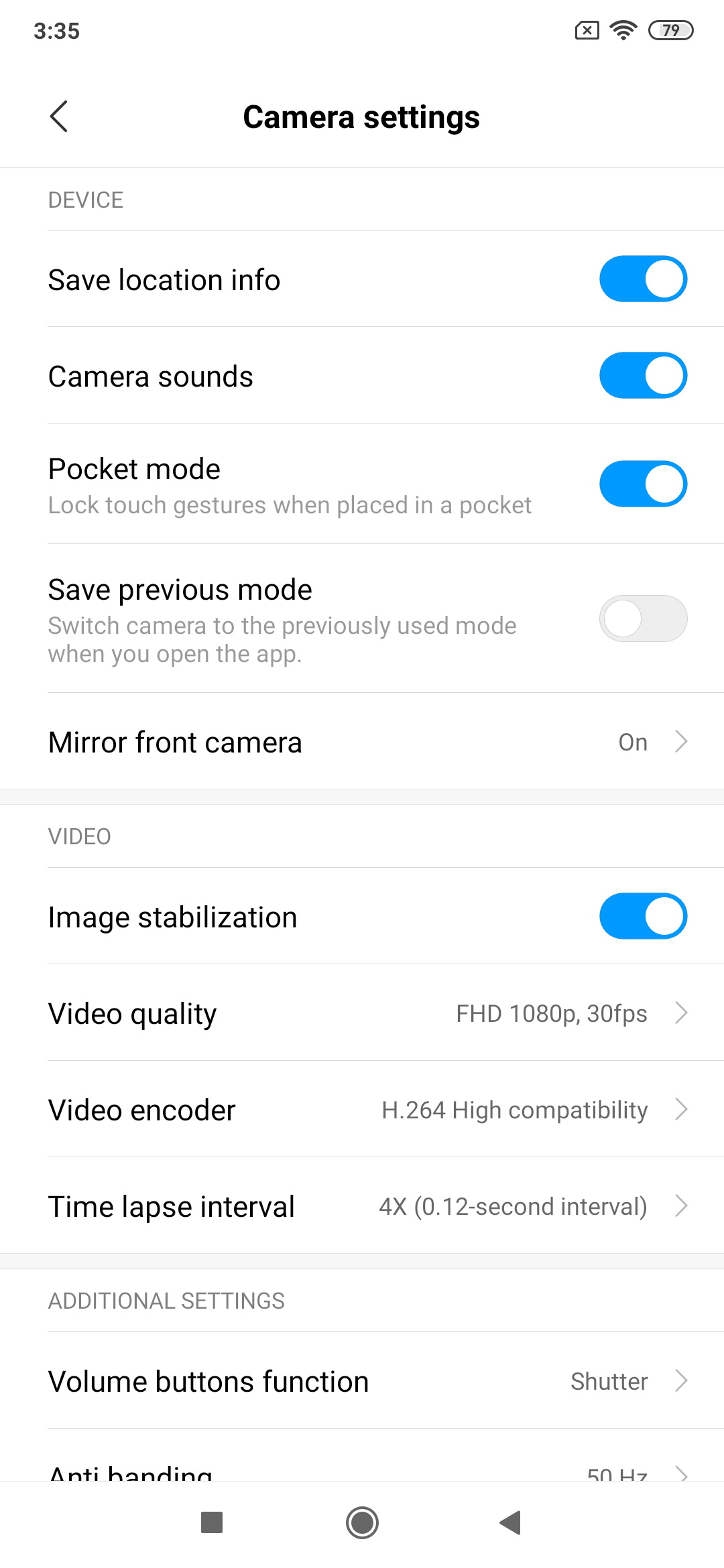The height and width of the screenshot is (1568, 724).
Task: Toggle Pocket mode off
Action: click(643, 484)
